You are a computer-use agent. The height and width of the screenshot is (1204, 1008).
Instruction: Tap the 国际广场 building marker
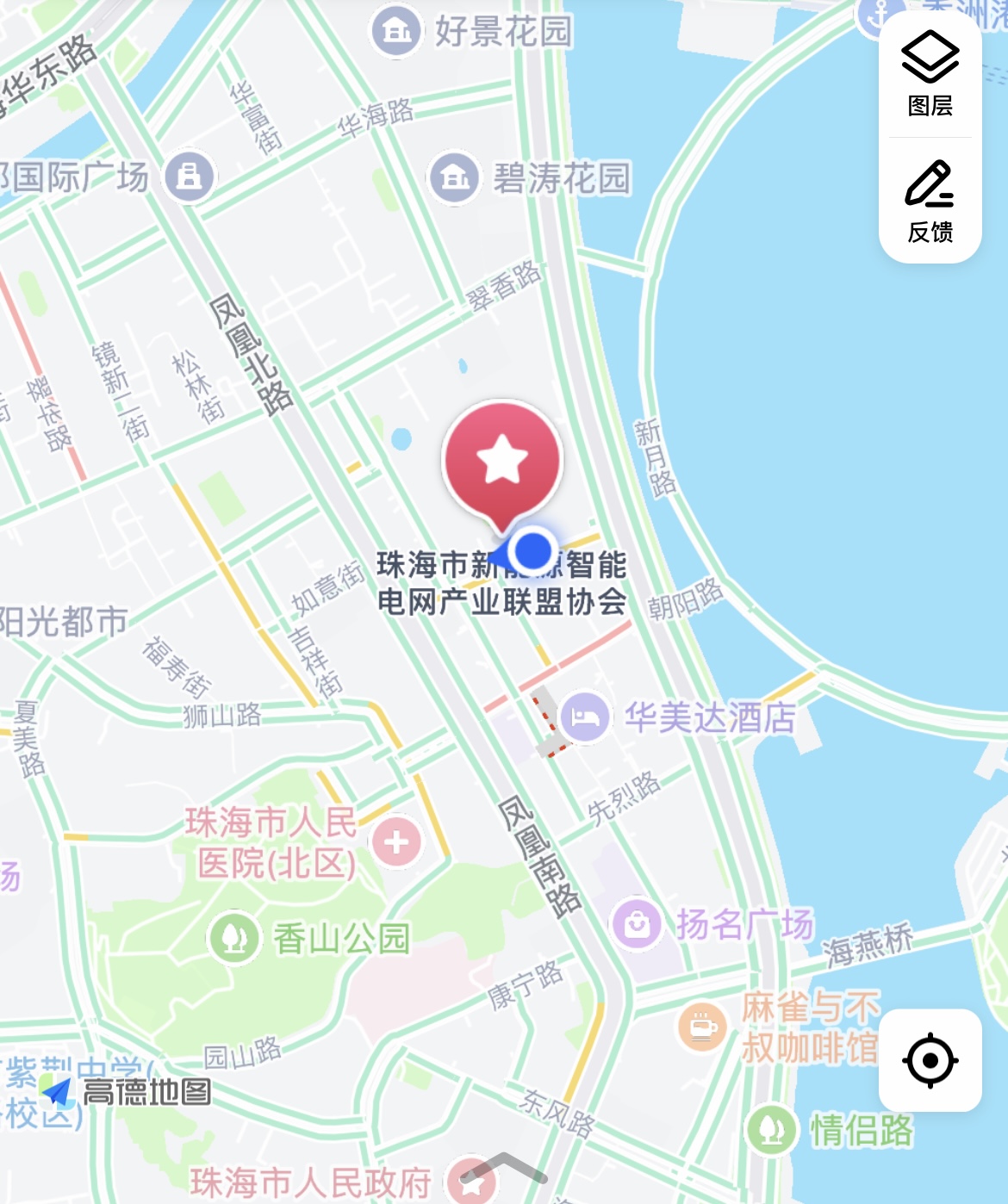[x=190, y=177]
